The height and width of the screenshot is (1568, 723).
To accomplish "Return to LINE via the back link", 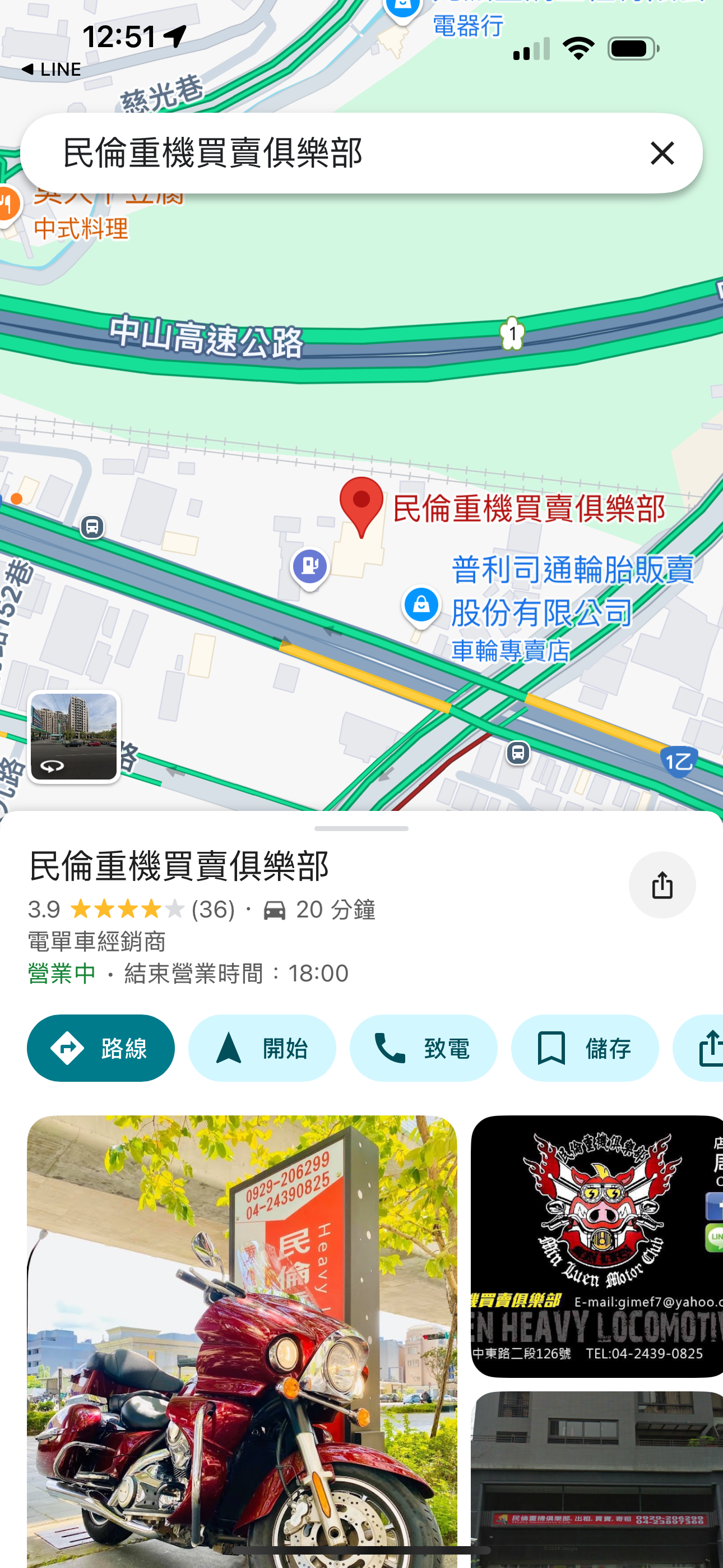I will pyautogui.click(x=51, y=70).
